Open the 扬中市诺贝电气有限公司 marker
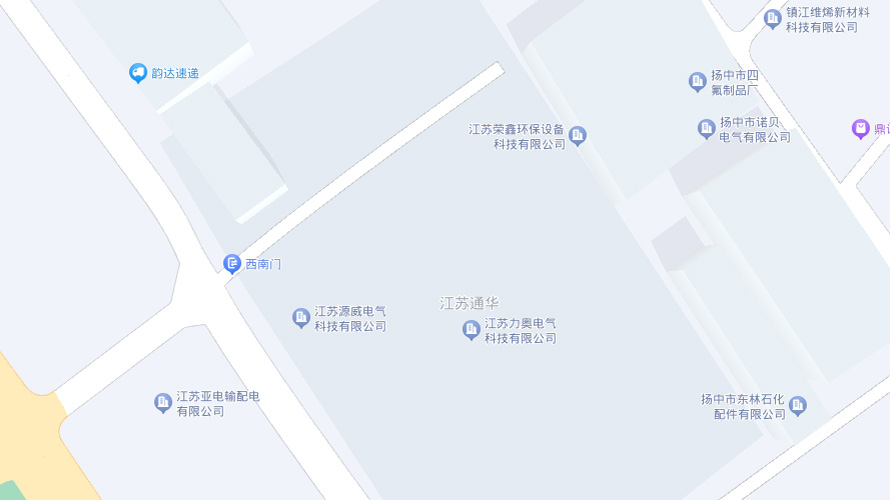Screen dimensions: 890x500 706,128
